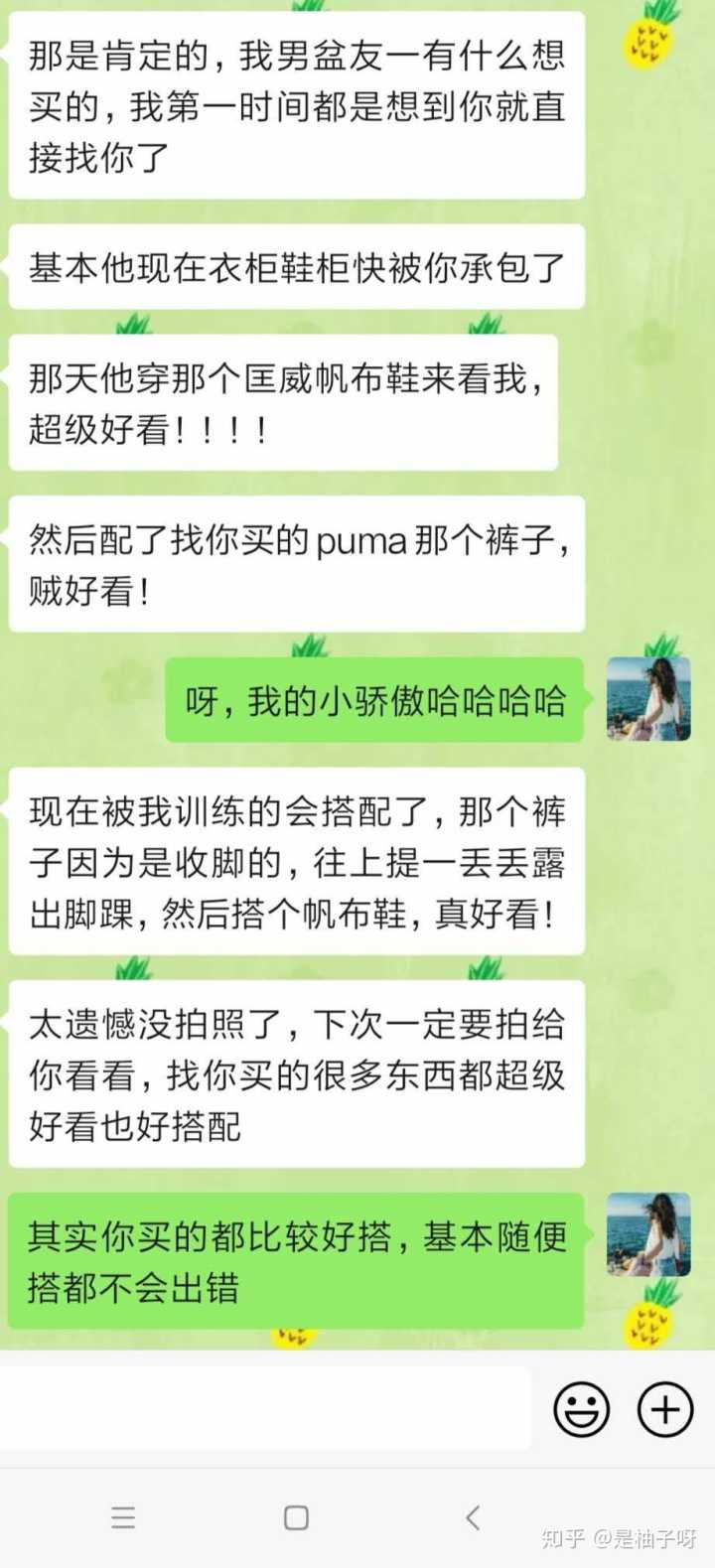Open sender avatar beside 我的小骄傲 message
This screenshot has height=1568, width=715.
pyautogui.click(x=648, y=698)
